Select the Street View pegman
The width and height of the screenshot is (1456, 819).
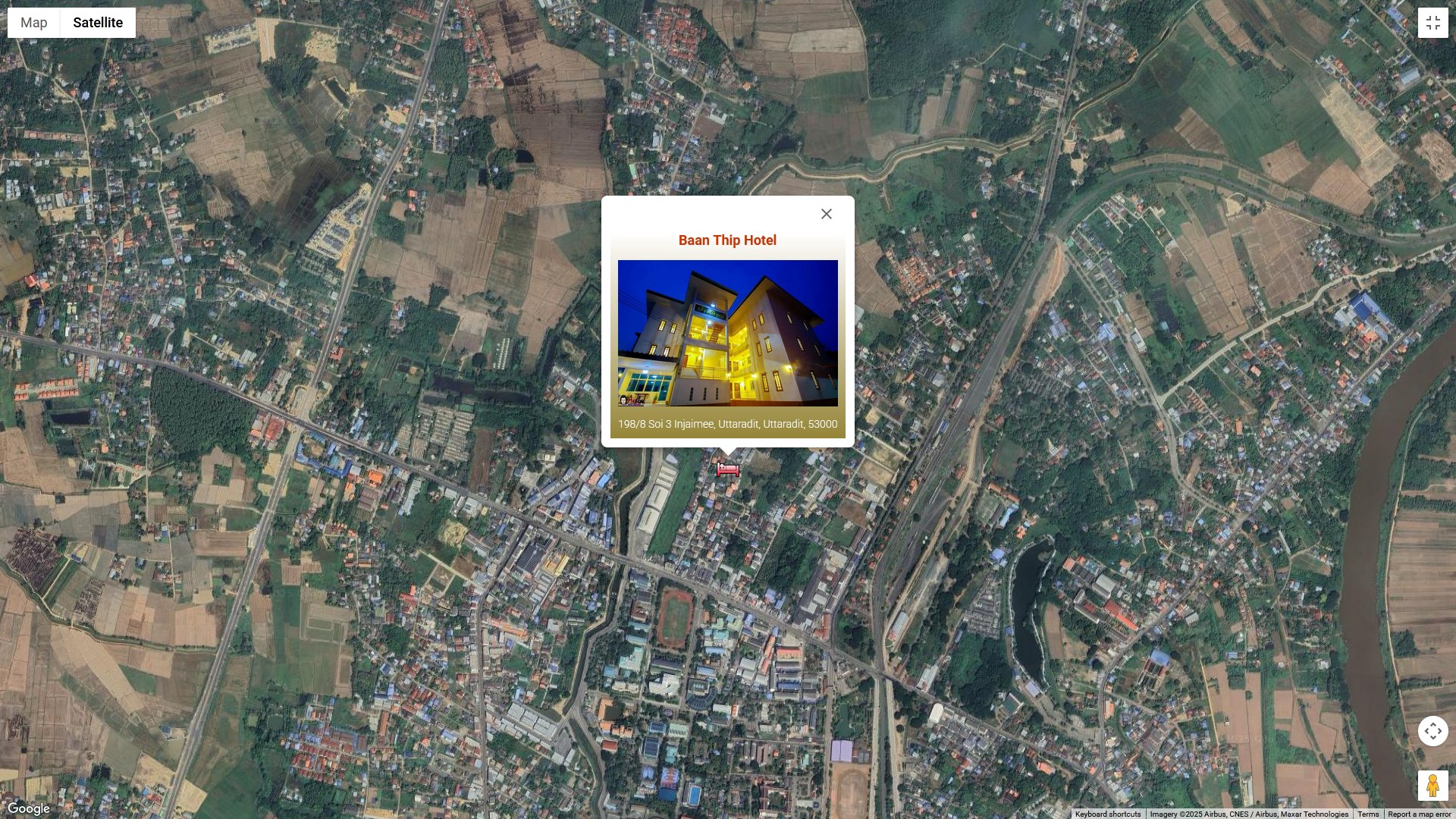[x=1432, y=786]
